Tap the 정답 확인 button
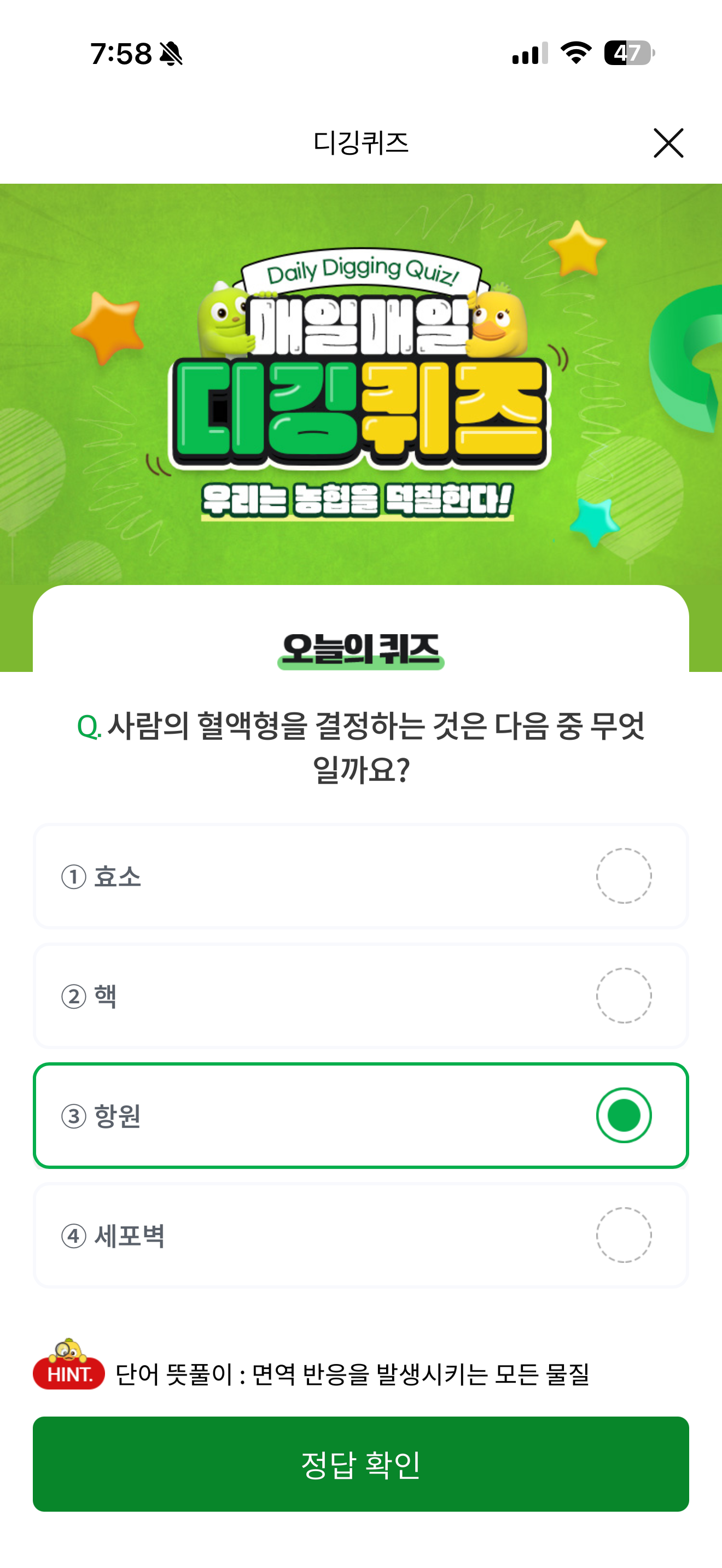The height and width of the screenshot is (1568, 722). coord(360,1464)
